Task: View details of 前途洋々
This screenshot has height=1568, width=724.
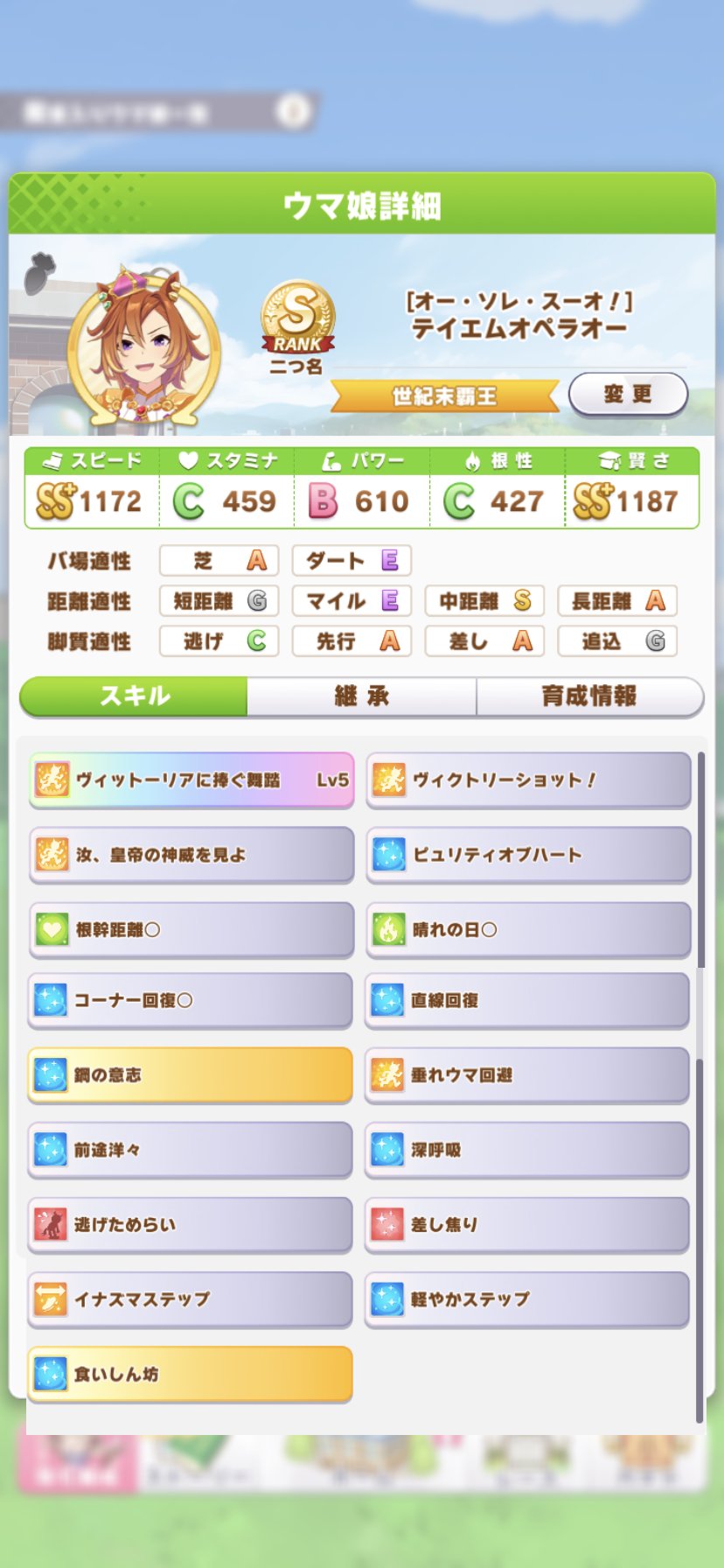Action: 191,1150
